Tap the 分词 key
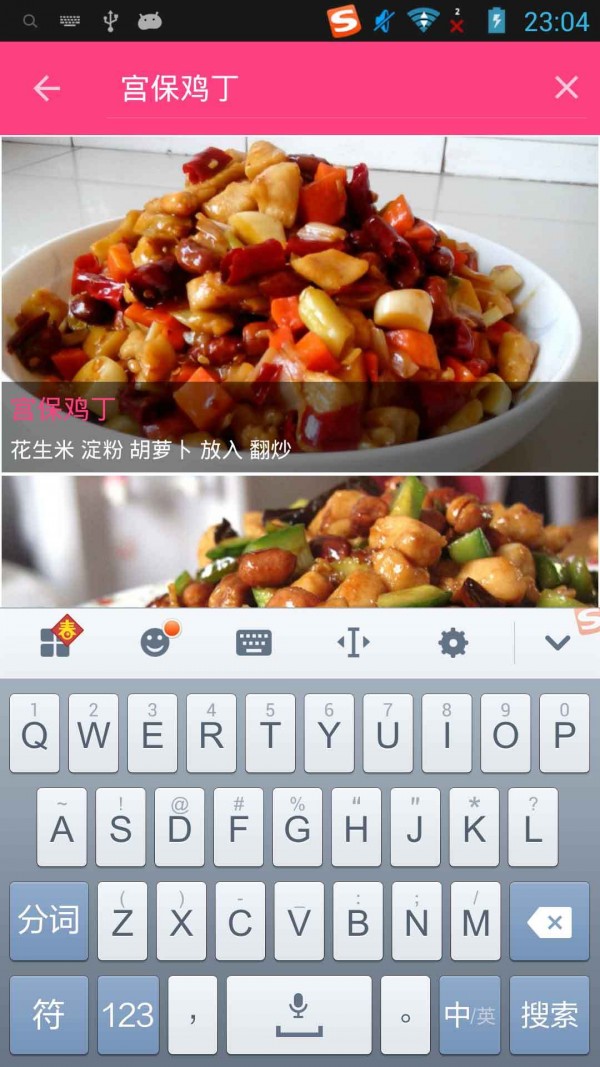This screenshot has width=600, height=1067. click(x=49, y=921)
